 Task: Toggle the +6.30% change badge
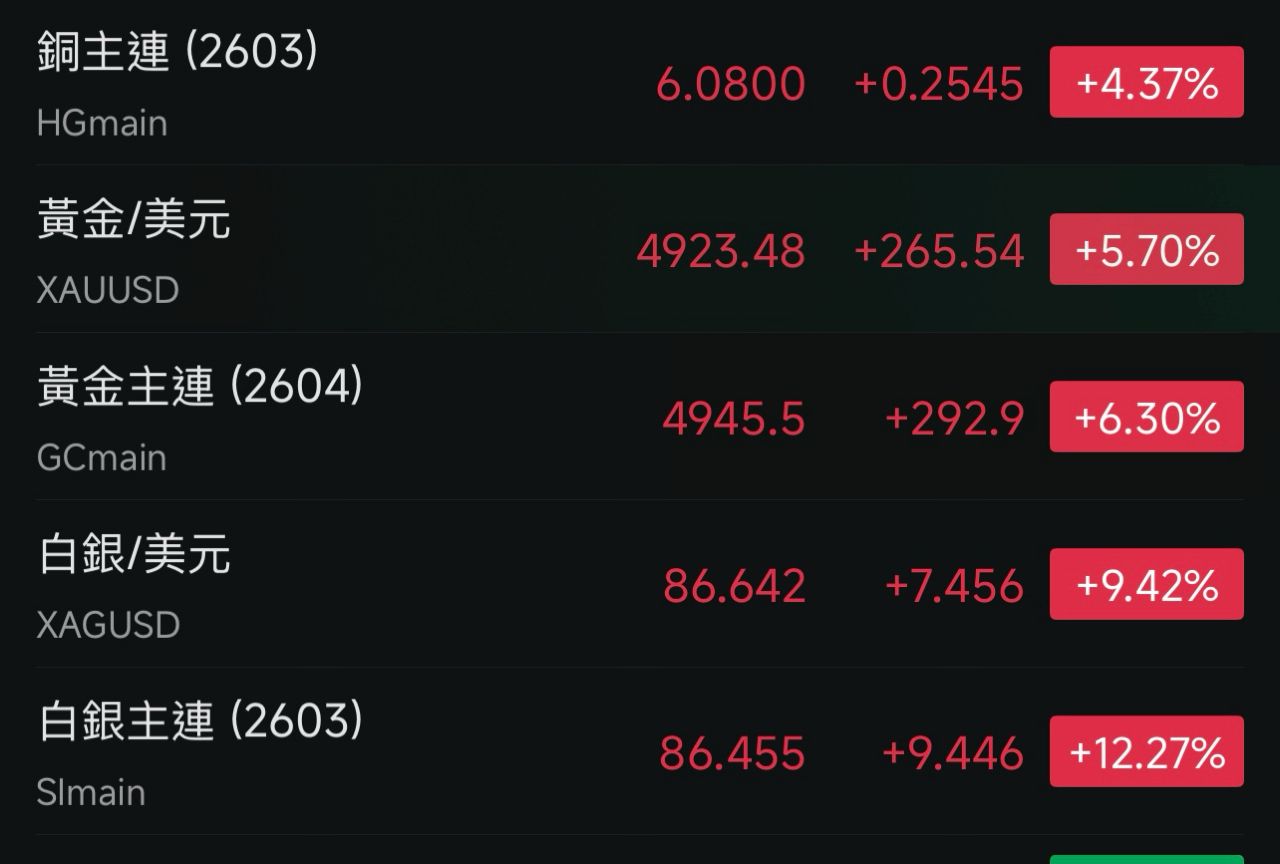coord(1146,416)
